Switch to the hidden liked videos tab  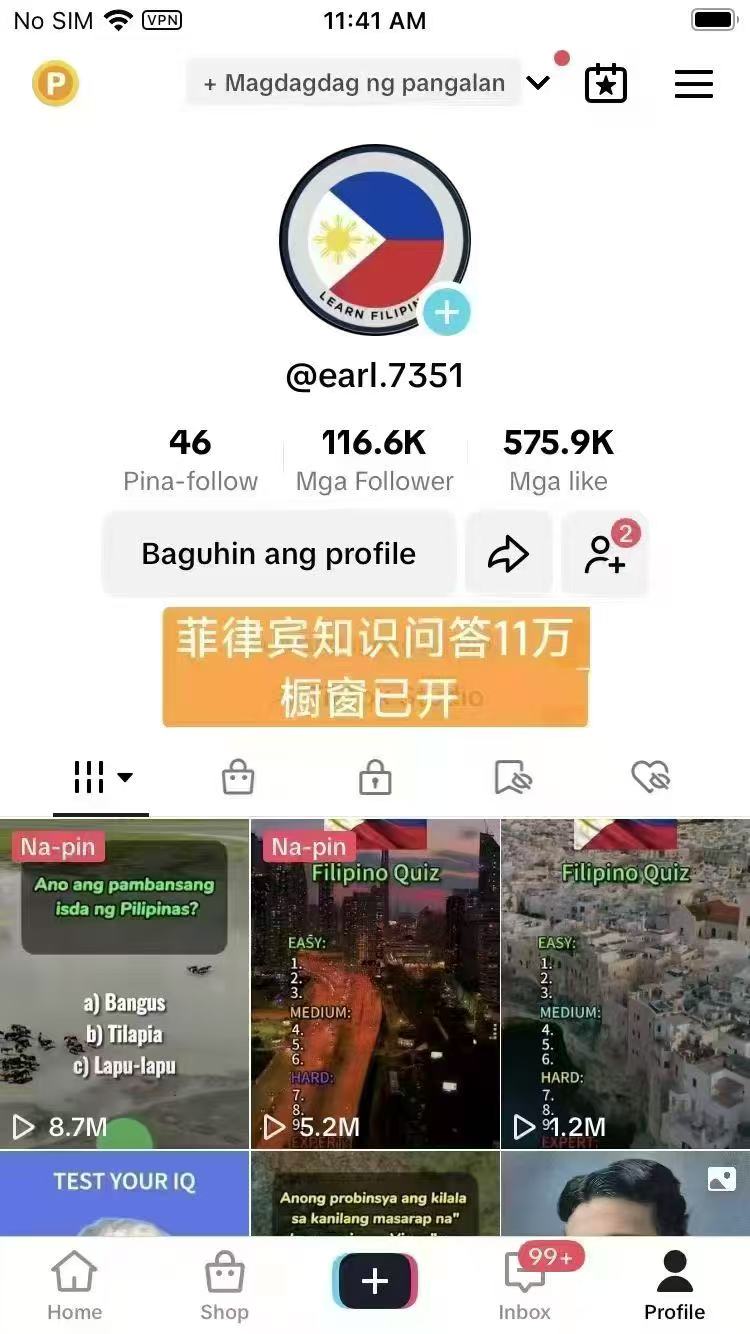click(650, 777)
